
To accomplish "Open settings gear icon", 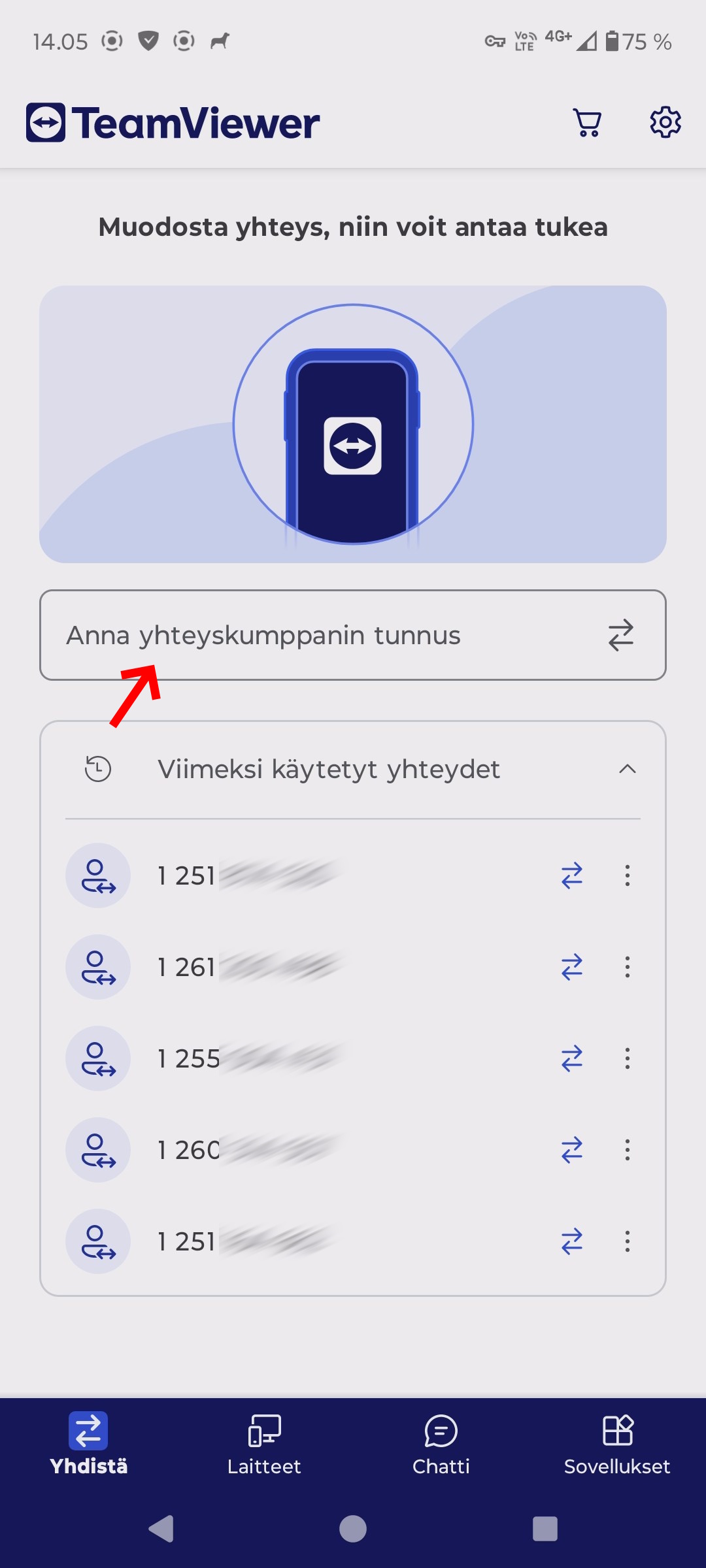I will click(x=665, y=122).
